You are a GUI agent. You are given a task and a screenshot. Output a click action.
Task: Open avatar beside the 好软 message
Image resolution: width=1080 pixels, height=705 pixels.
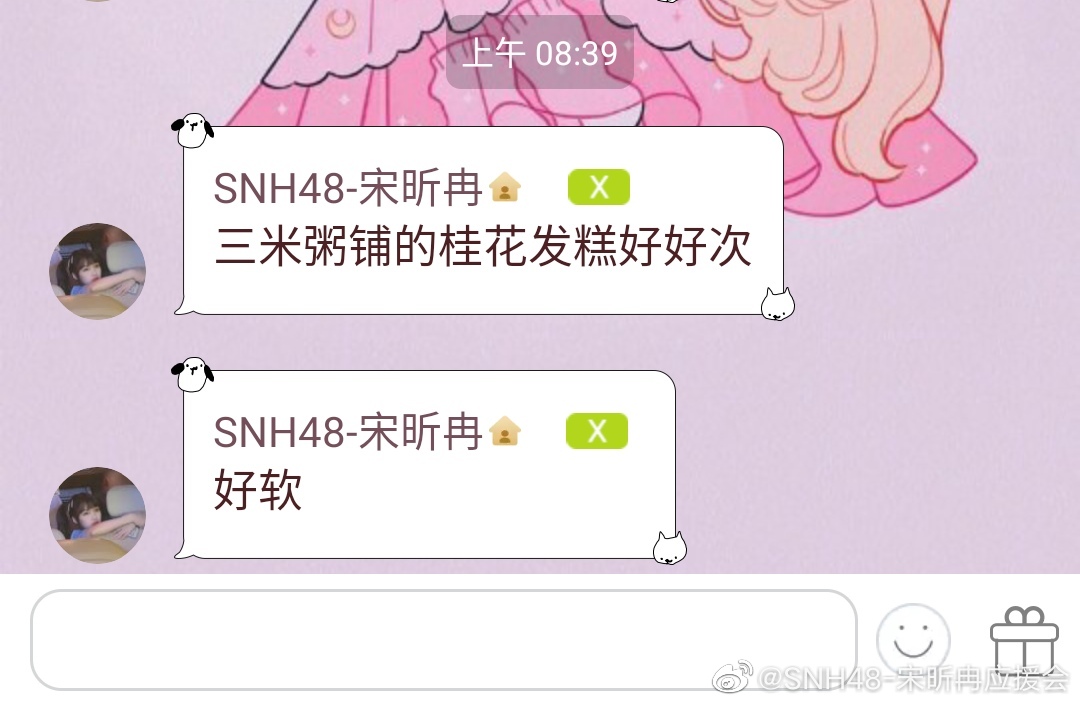(x=98, y=515)
